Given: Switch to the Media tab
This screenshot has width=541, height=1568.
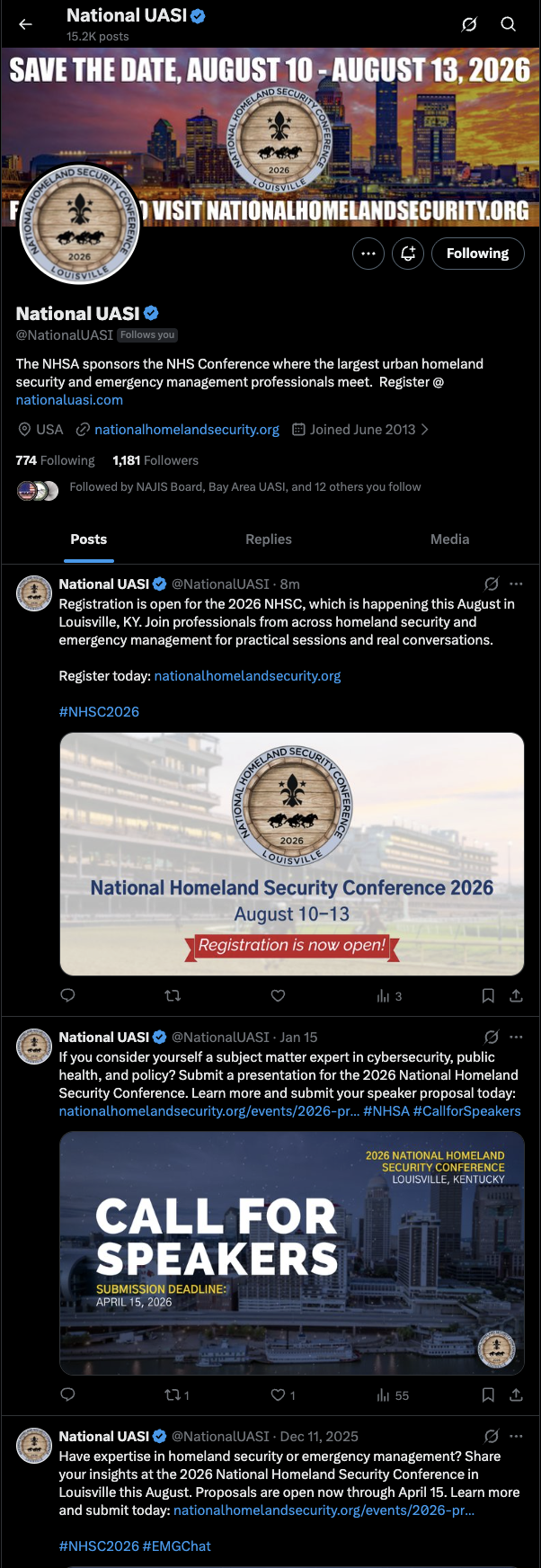Looking at the screenshot, I should [449, 539].
